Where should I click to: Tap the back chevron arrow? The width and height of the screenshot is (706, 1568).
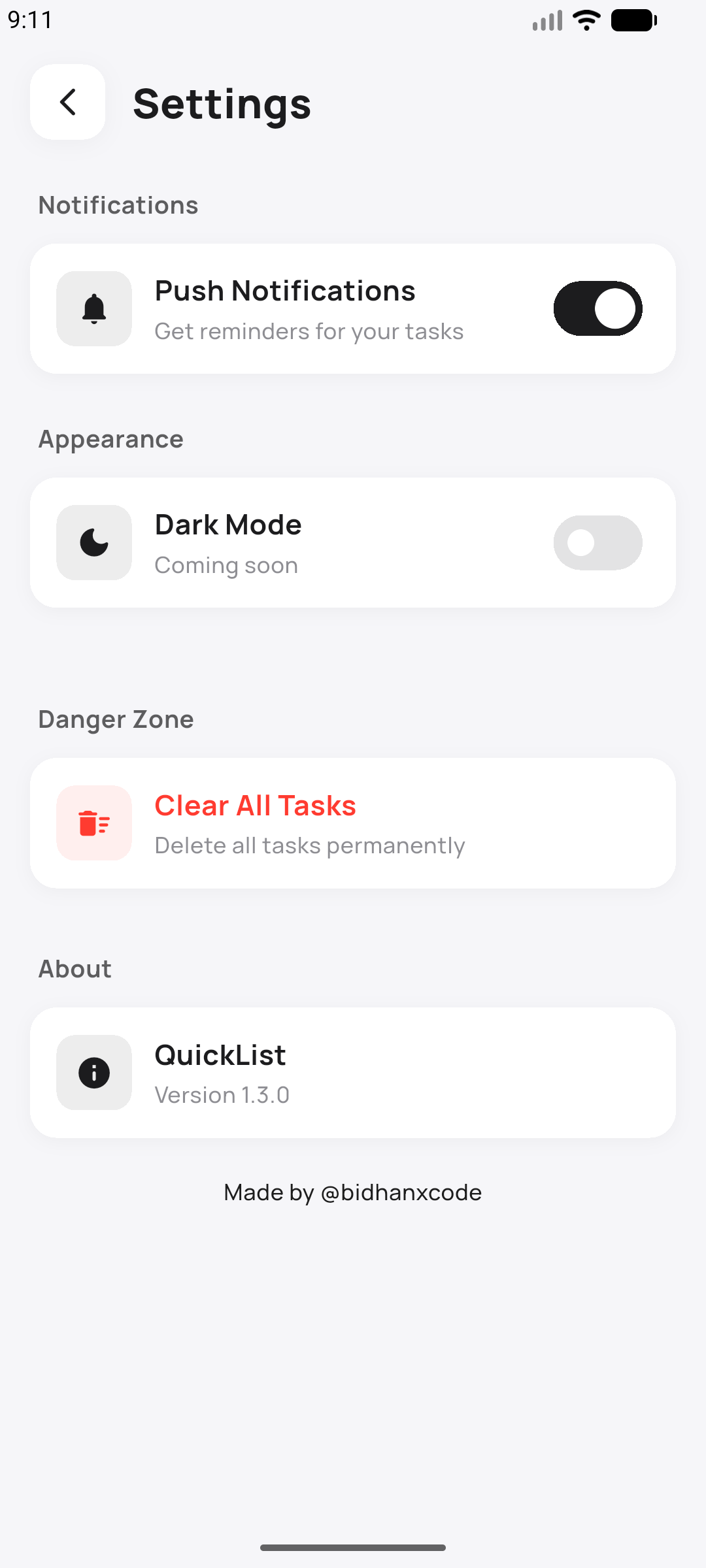pos(67,103)
